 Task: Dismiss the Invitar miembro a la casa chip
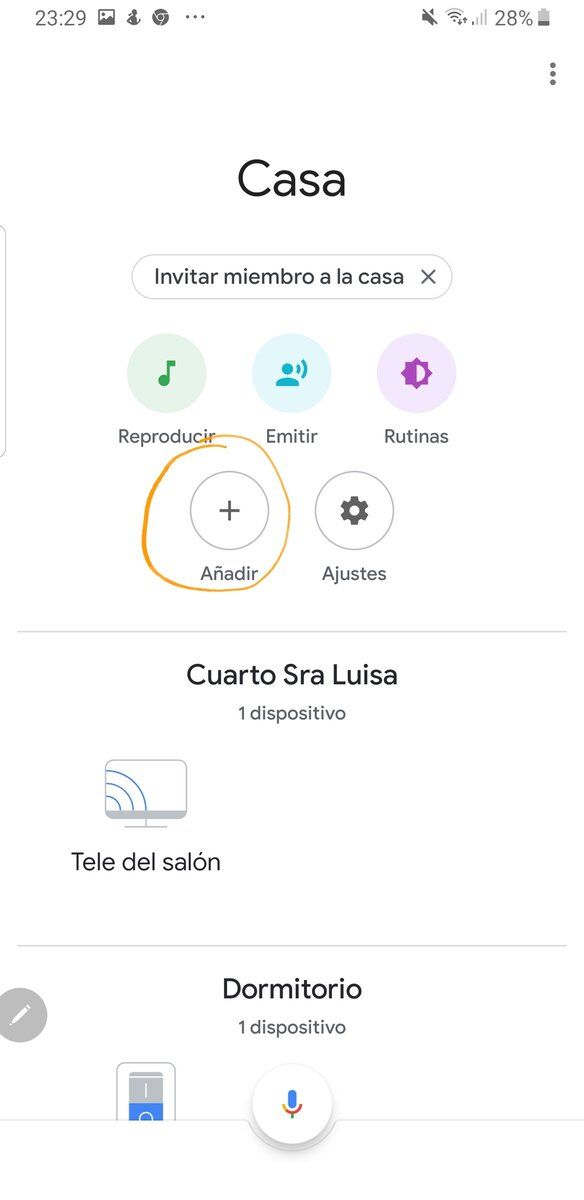pyautogui.click(x=428, y=277)
